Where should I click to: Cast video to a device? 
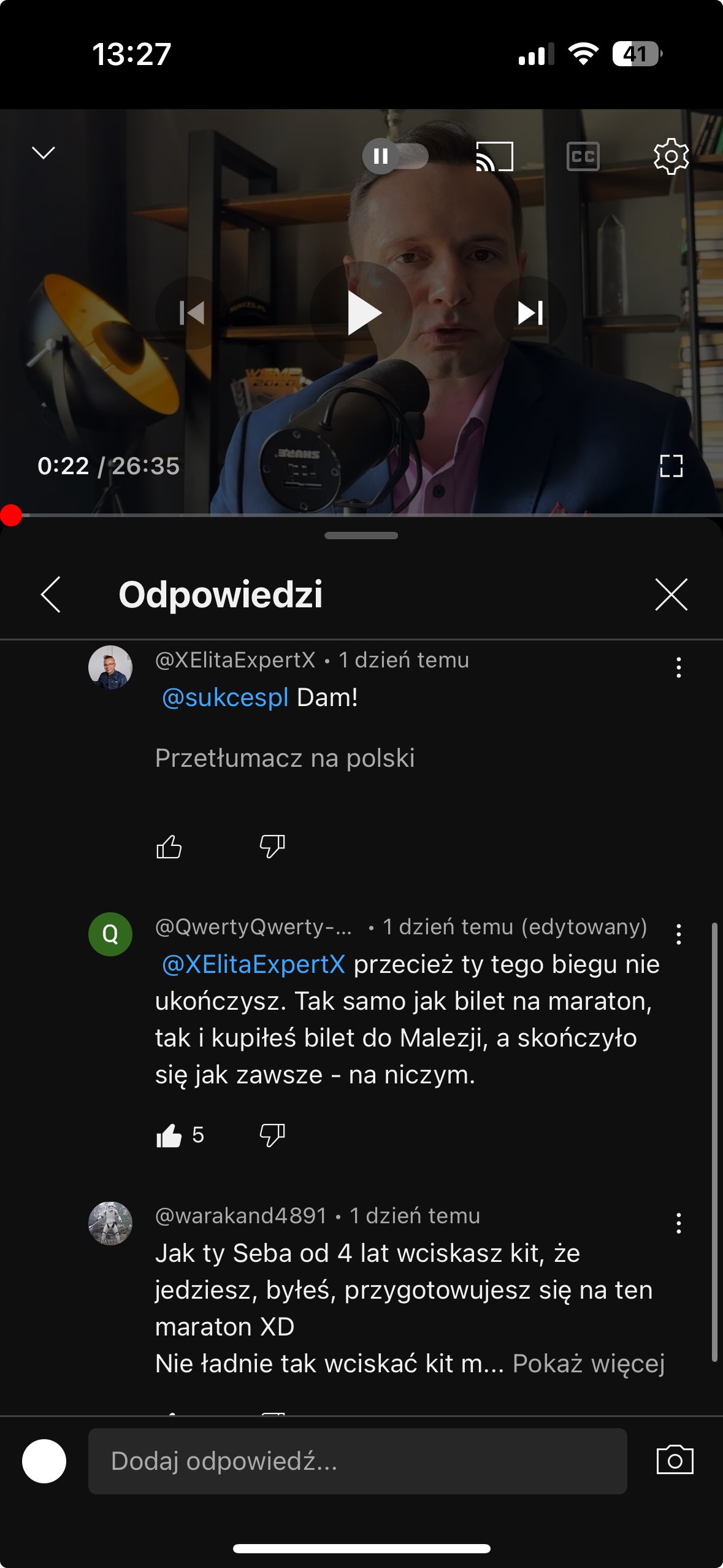click(494, 156)
